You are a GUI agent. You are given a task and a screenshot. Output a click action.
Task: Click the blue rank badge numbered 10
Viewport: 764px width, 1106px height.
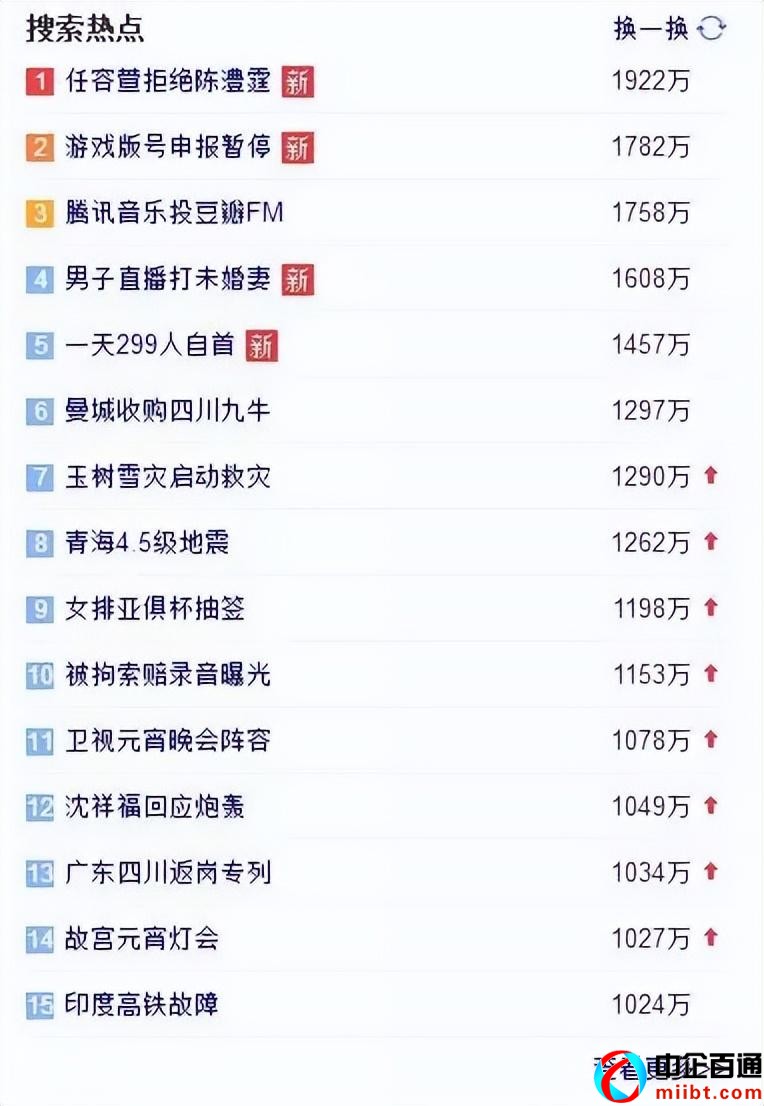[x=38, y=676]
